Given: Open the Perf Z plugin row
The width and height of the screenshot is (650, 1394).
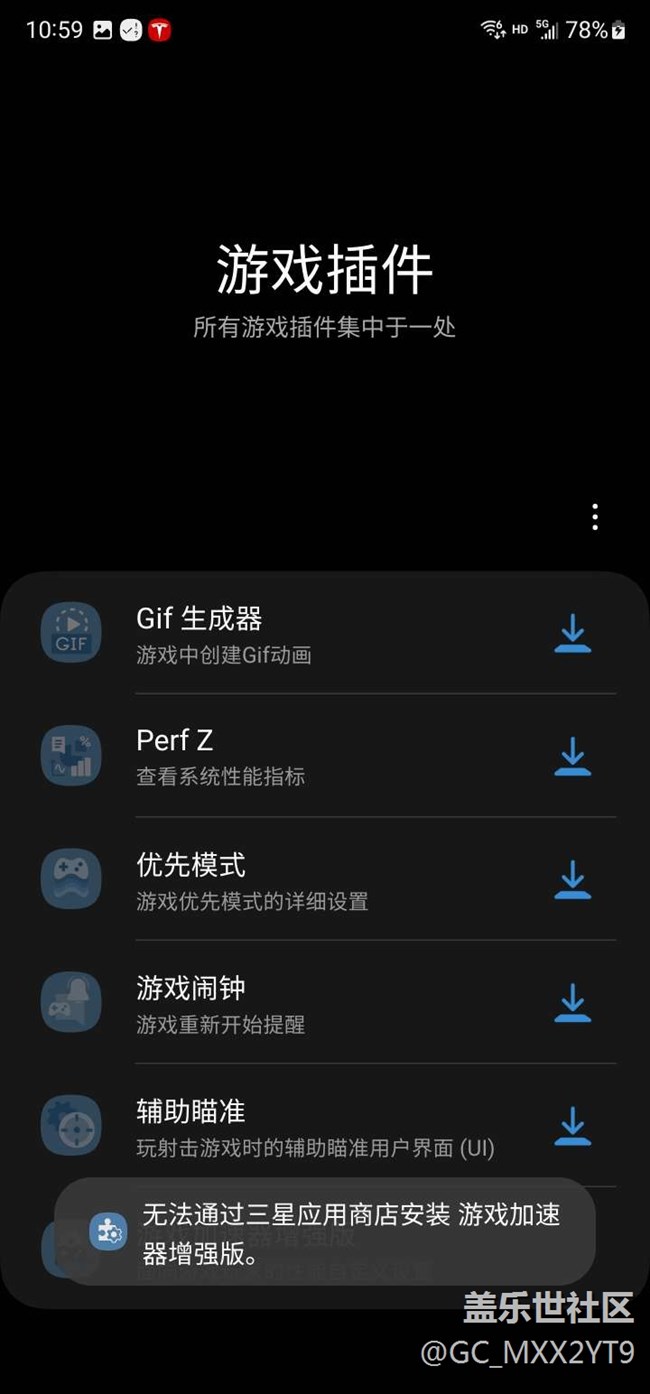Looking at the screenshot, I should (x=325, y=756).
